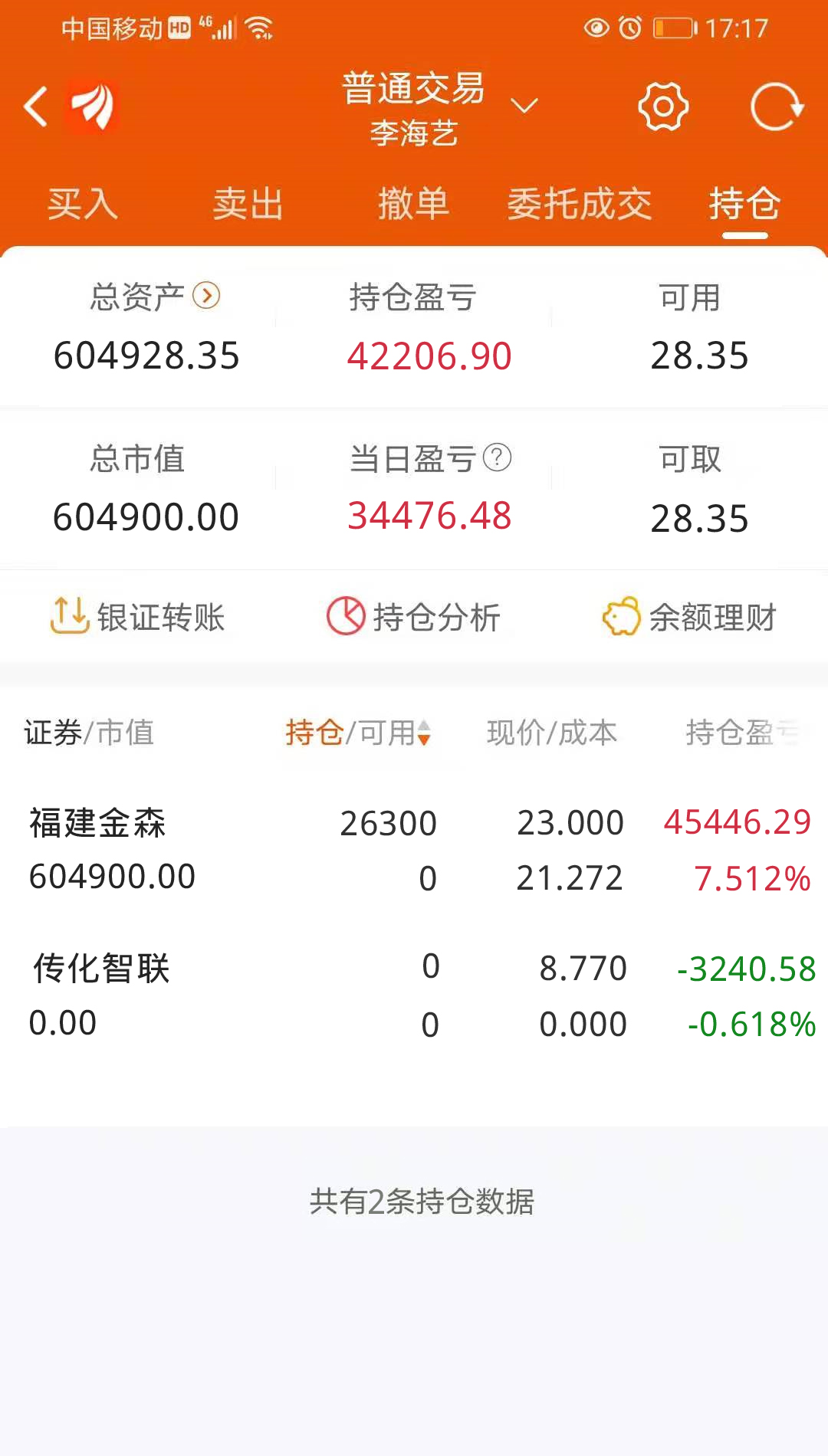Go back with the arrow

pyautogui.click(x=34, y=107)
